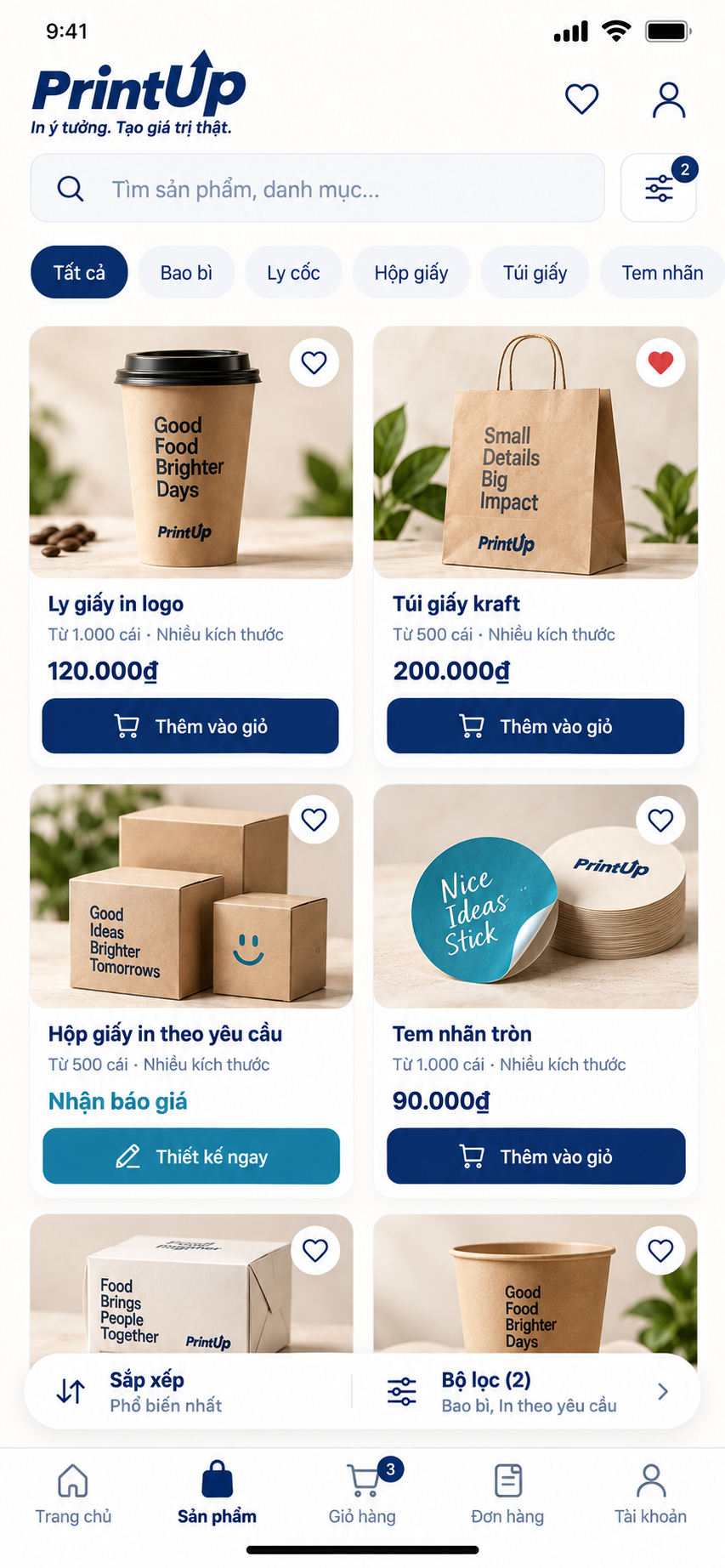Add Túi giấy kraft to cart

click(535, 726)
